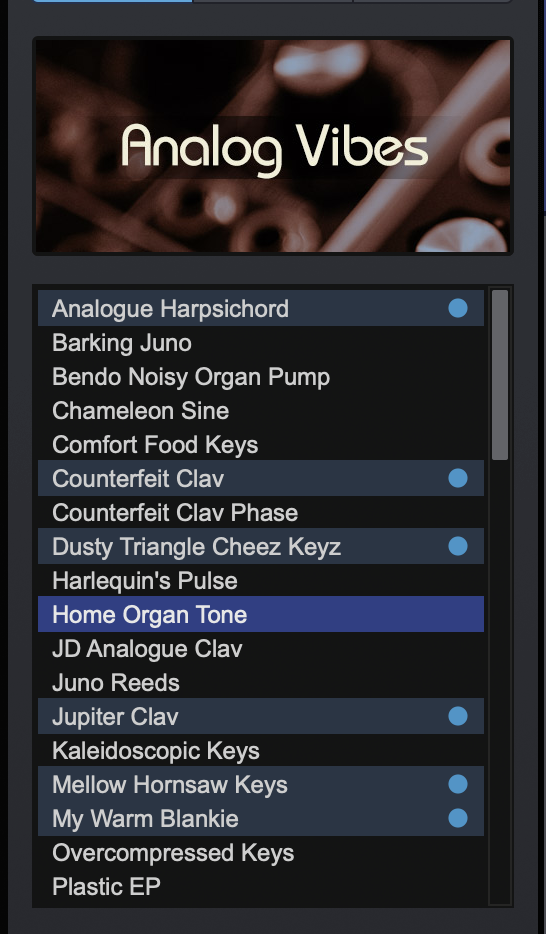Select the Harlequin's Pulse preset
Viewport: 546px width, 934px height.
[x=261, y=581]
